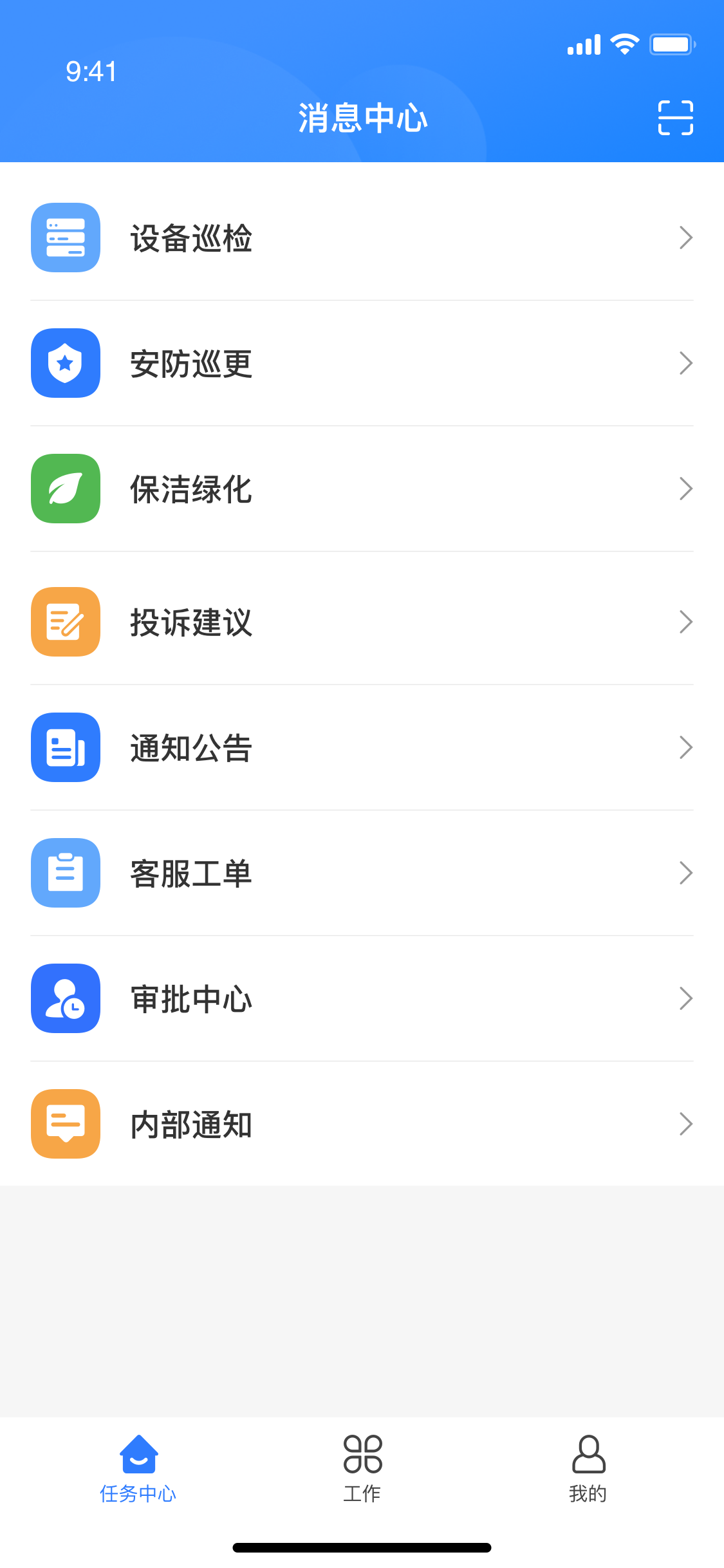Tap the 通知公告 bulletin icon
This screenshot has width=724, height=1568.
65,747
